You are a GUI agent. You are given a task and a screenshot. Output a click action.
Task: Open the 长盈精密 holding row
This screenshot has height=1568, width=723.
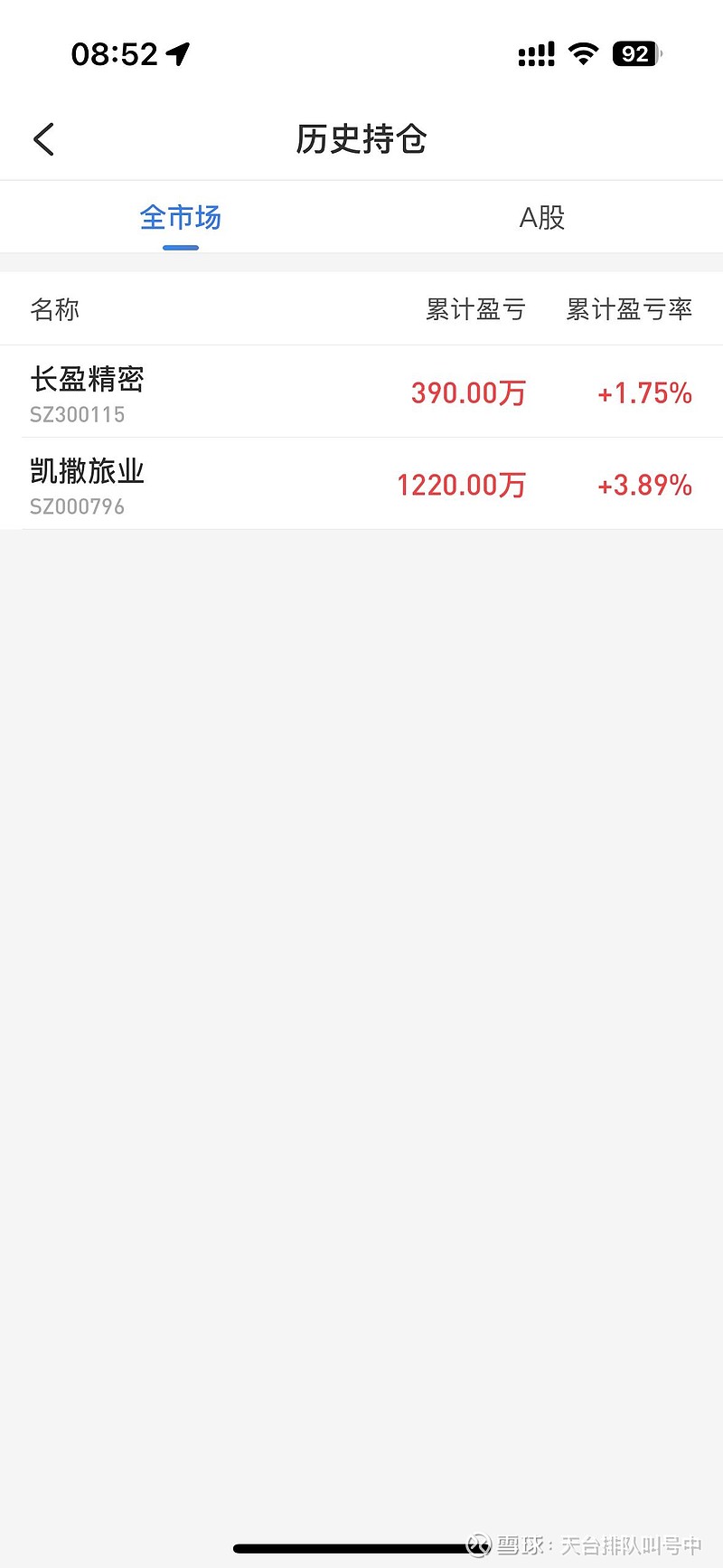pos(361,392)
